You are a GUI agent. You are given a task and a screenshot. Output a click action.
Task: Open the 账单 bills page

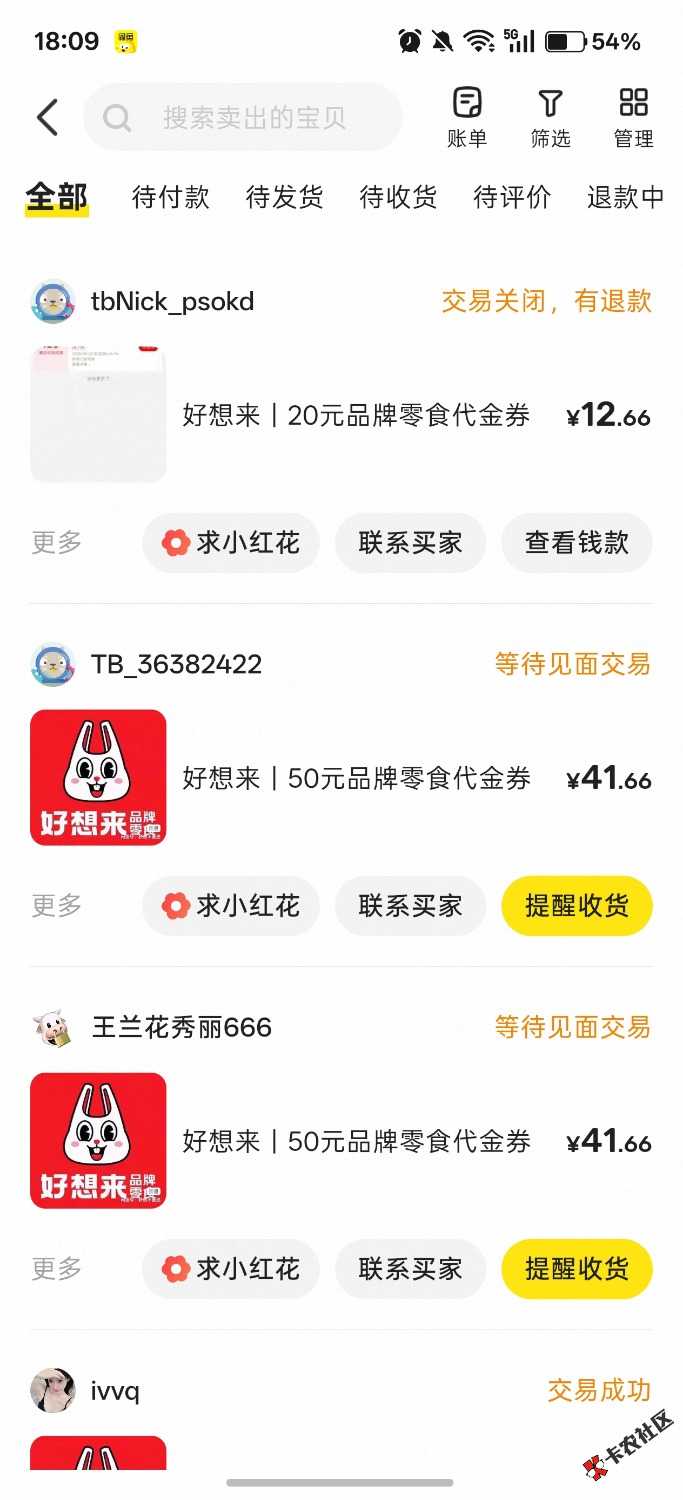pyautogui.click(x=467, y=118)
